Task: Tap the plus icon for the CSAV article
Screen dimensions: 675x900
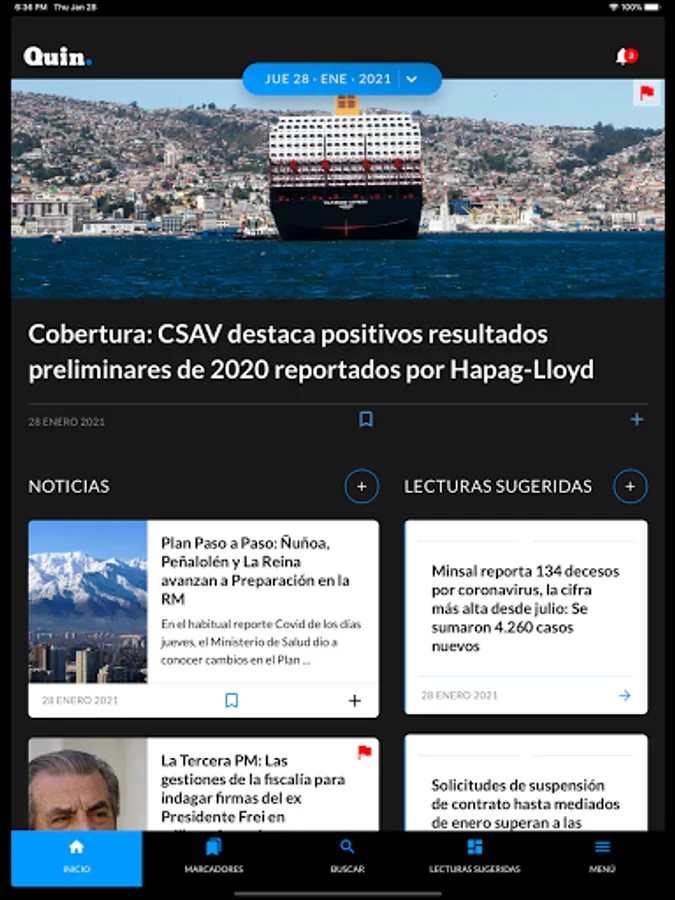Action: (637, 420)
